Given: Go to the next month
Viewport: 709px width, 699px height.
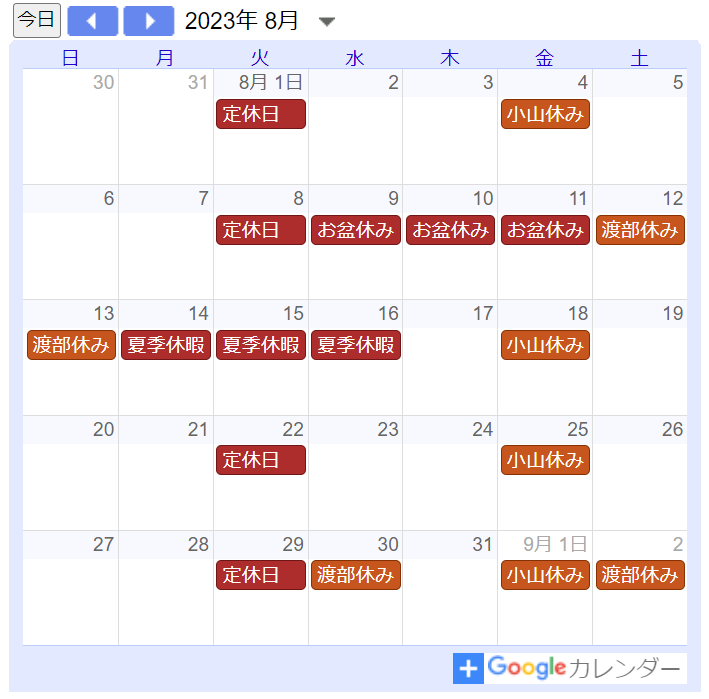Looking at the screenshot, I should click(x=149, y=20).
